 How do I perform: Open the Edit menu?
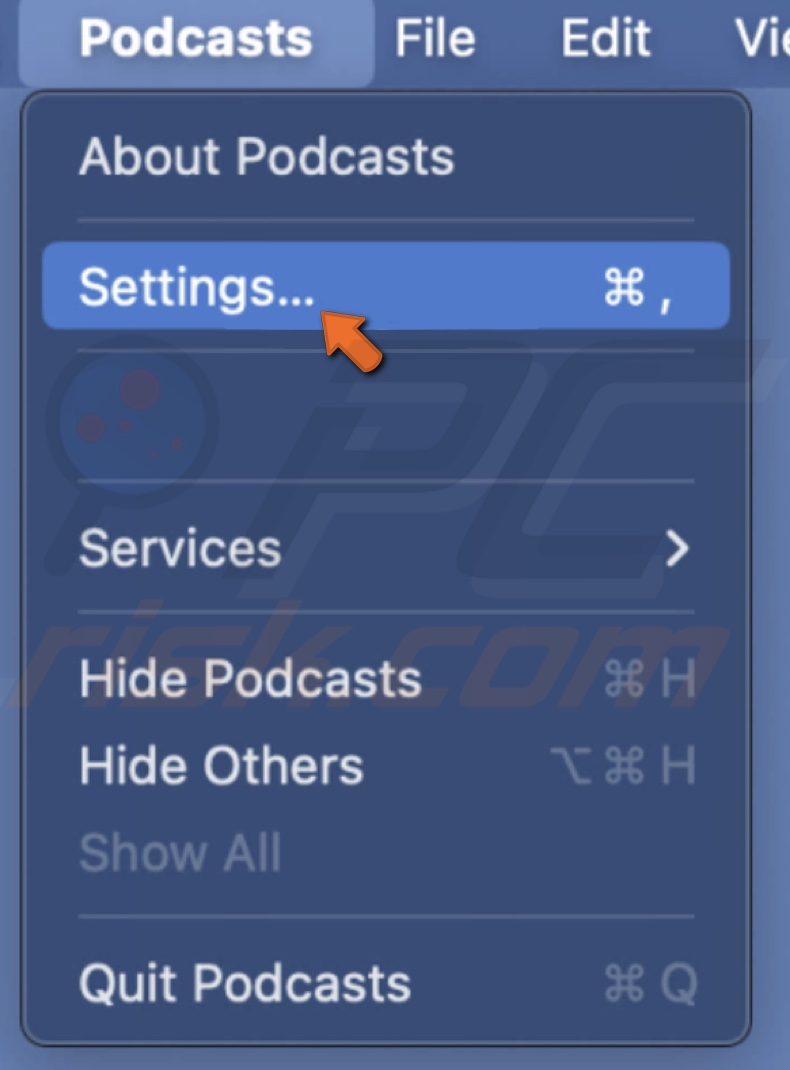pos(605,38)
